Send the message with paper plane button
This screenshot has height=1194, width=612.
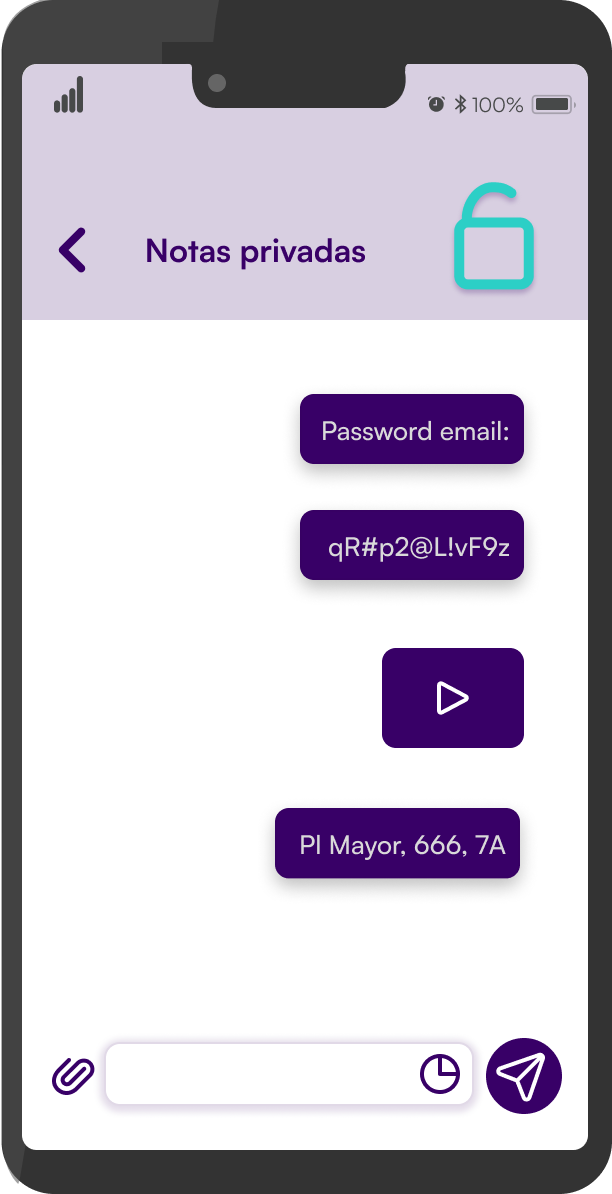[524, 1076]
